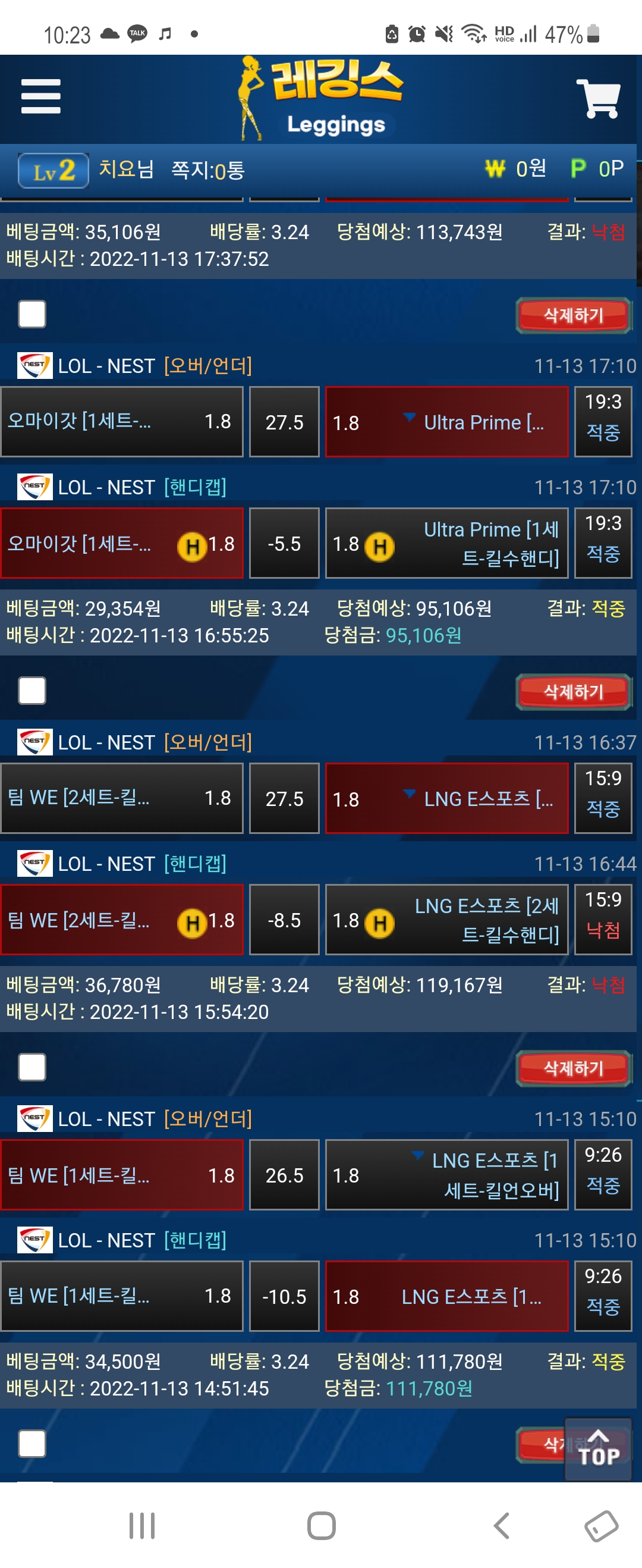Delete the bet placed at 16:55:25

point(573,691)
